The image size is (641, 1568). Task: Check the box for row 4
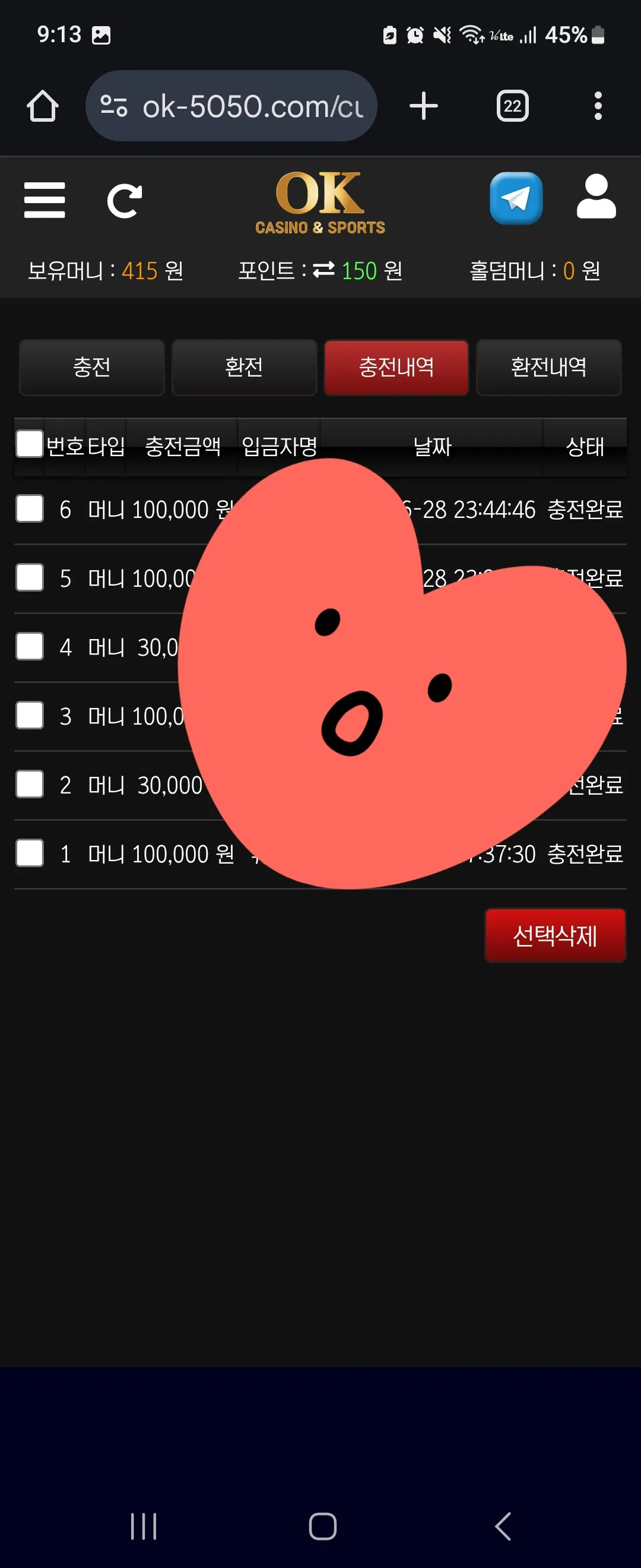[29, 646]
